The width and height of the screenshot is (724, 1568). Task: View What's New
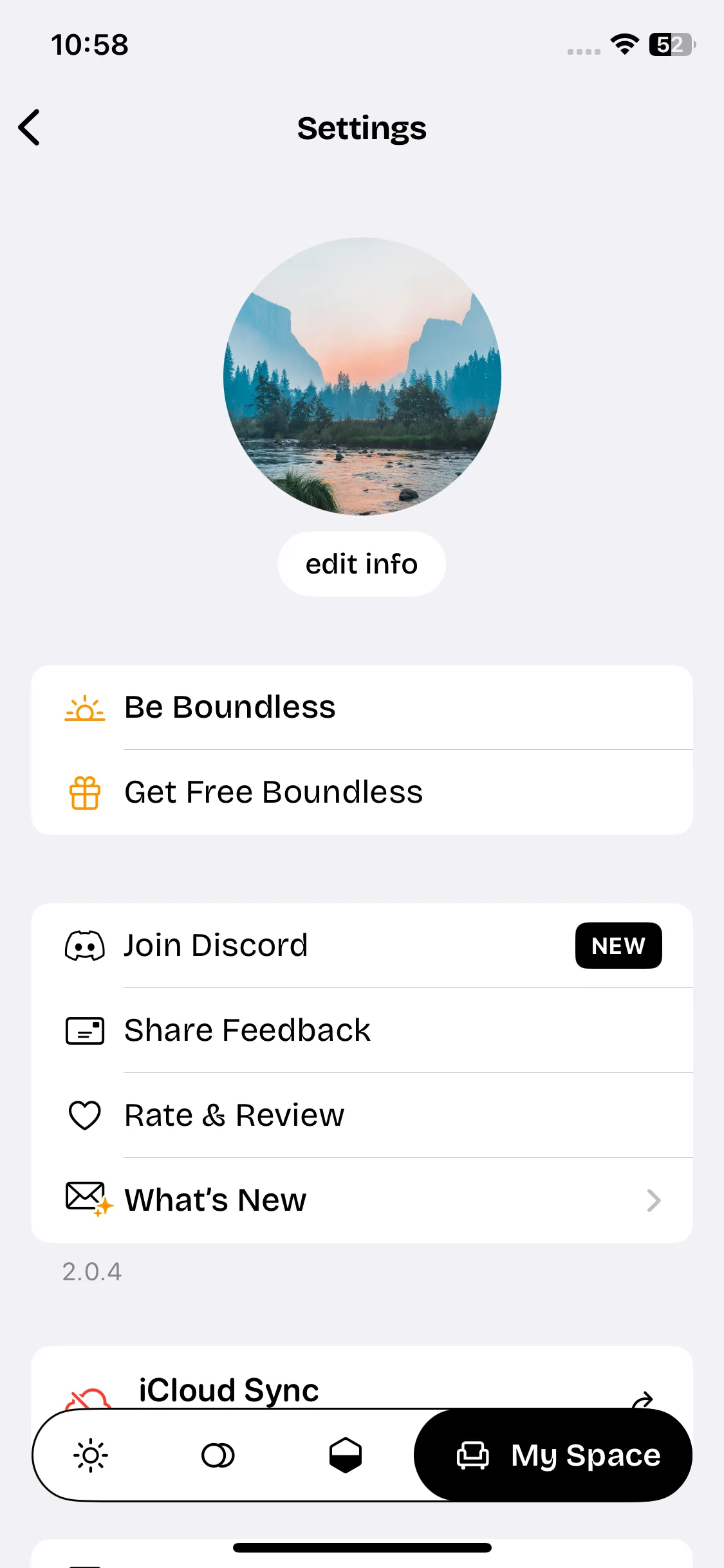(362, 1200)
